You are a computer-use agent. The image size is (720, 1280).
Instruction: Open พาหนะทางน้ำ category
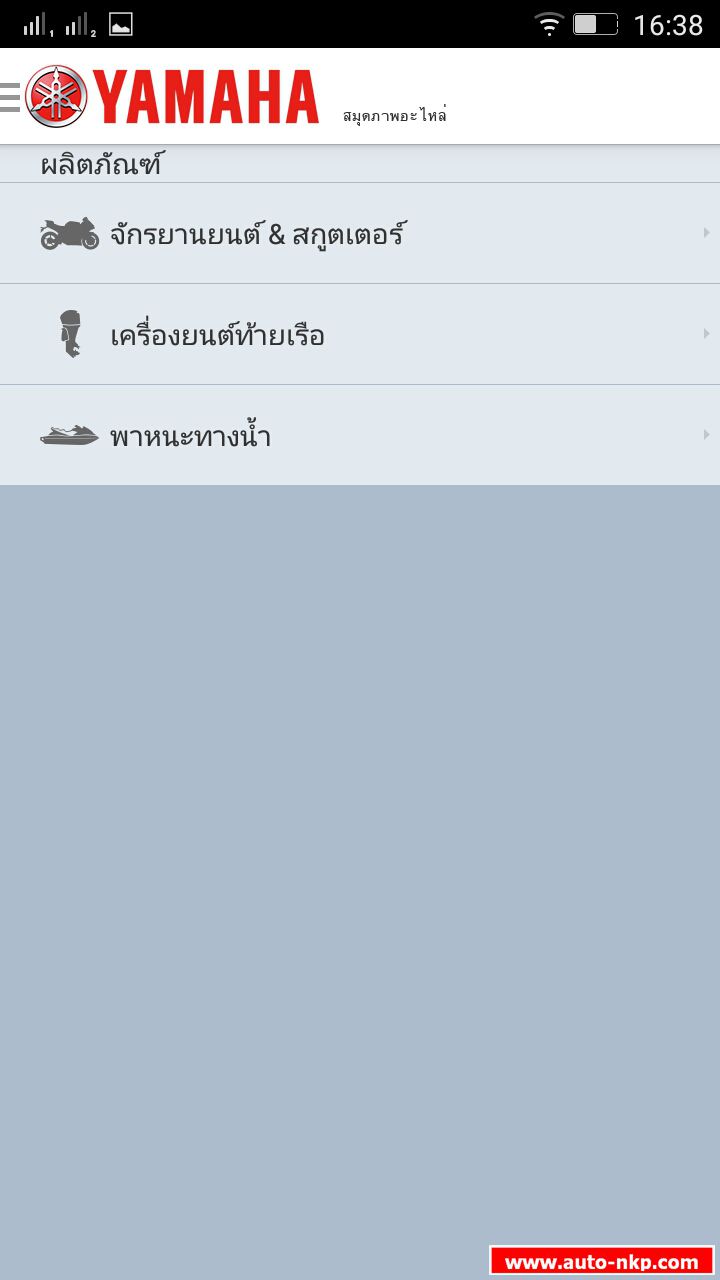[x=360, y=436]
